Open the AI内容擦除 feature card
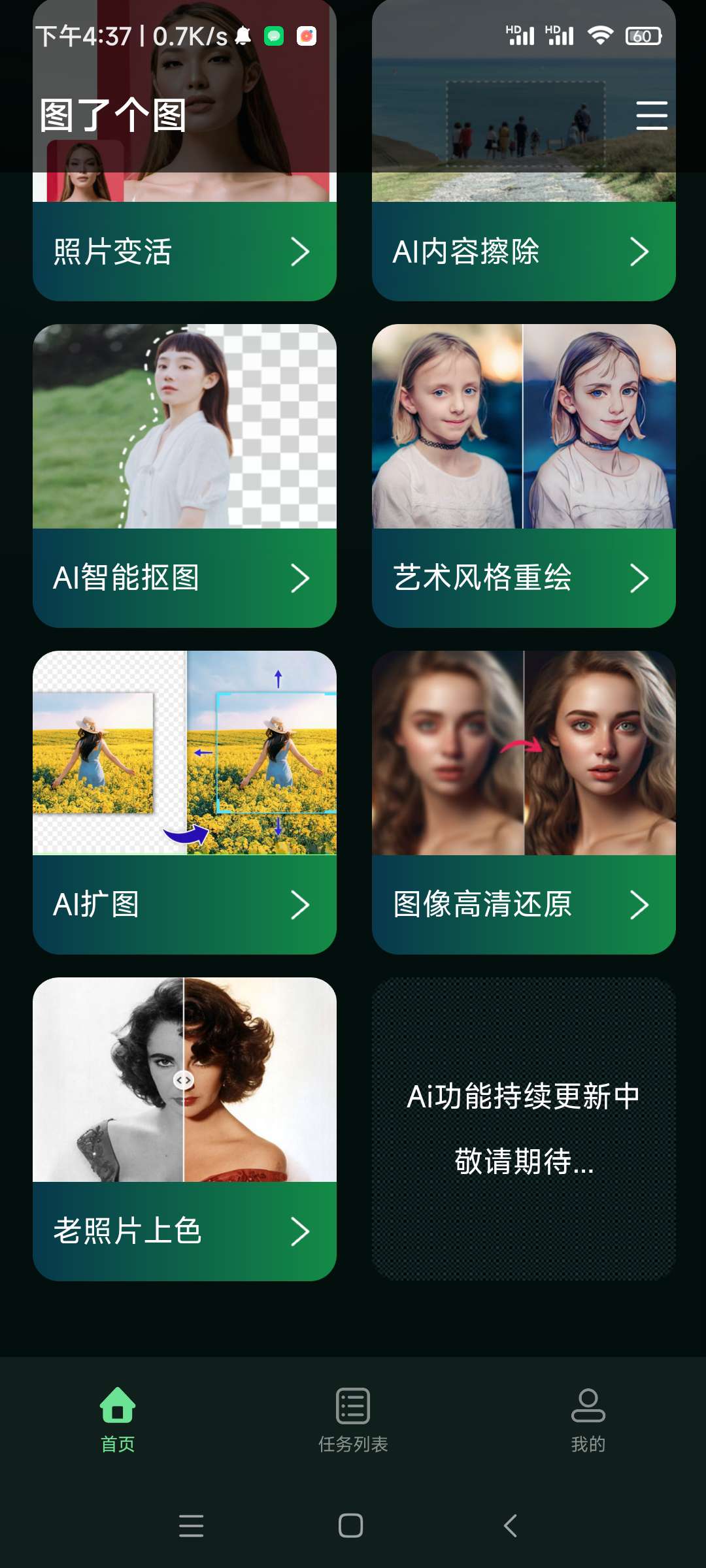 click(523, 251)
